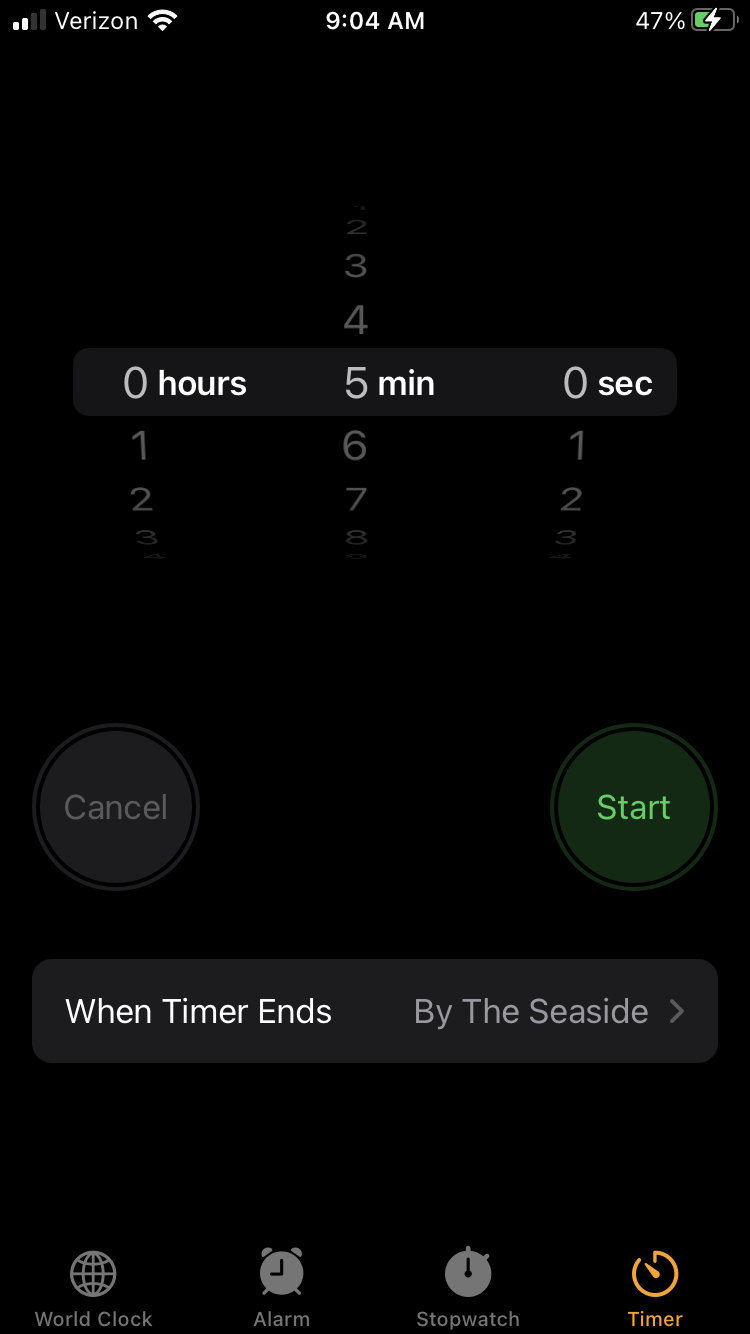This screenshot has width=750, height=1334.
Task: Tap the Cancel button
Action: (116, 807)
